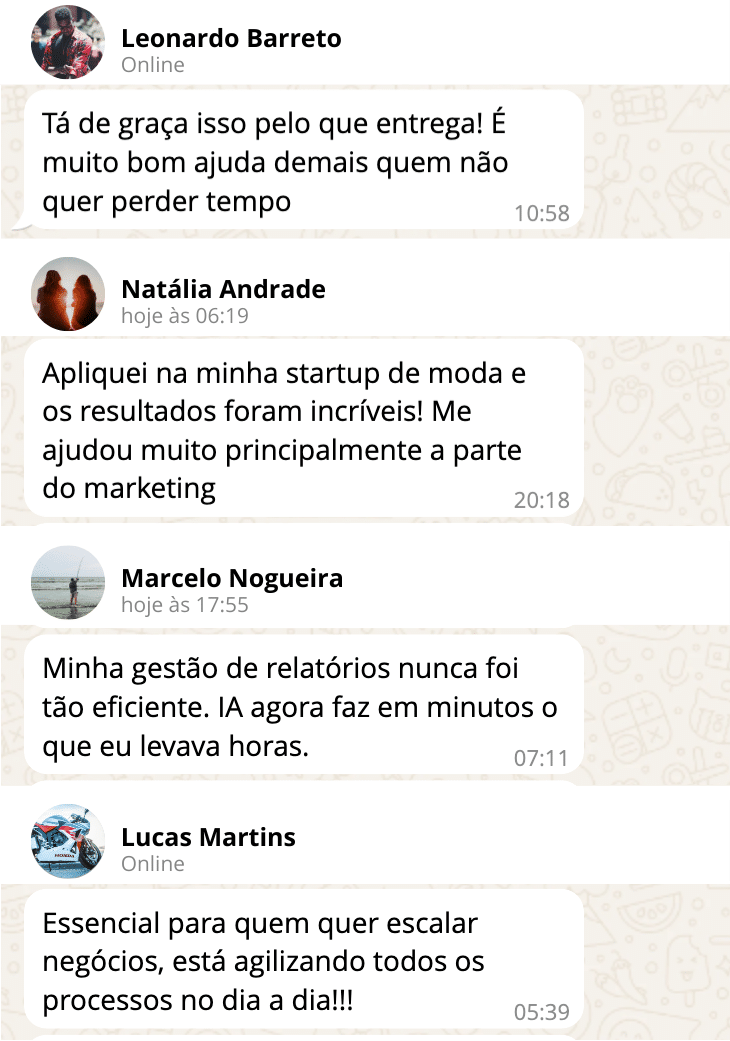
Task: Select the name Natália Andrade
Action: click(x=222, y=289)
